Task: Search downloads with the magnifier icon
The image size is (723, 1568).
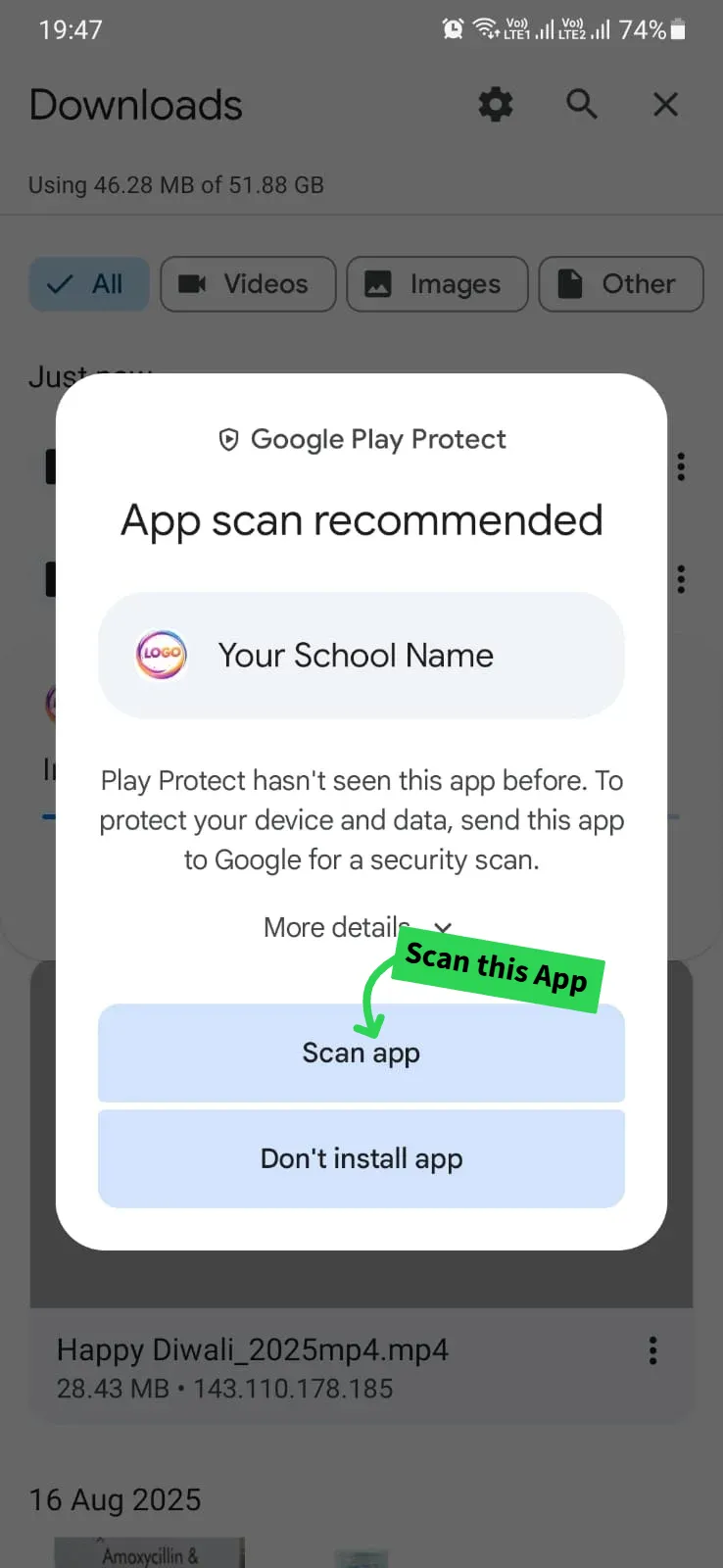Action: (x=582, y=104)
